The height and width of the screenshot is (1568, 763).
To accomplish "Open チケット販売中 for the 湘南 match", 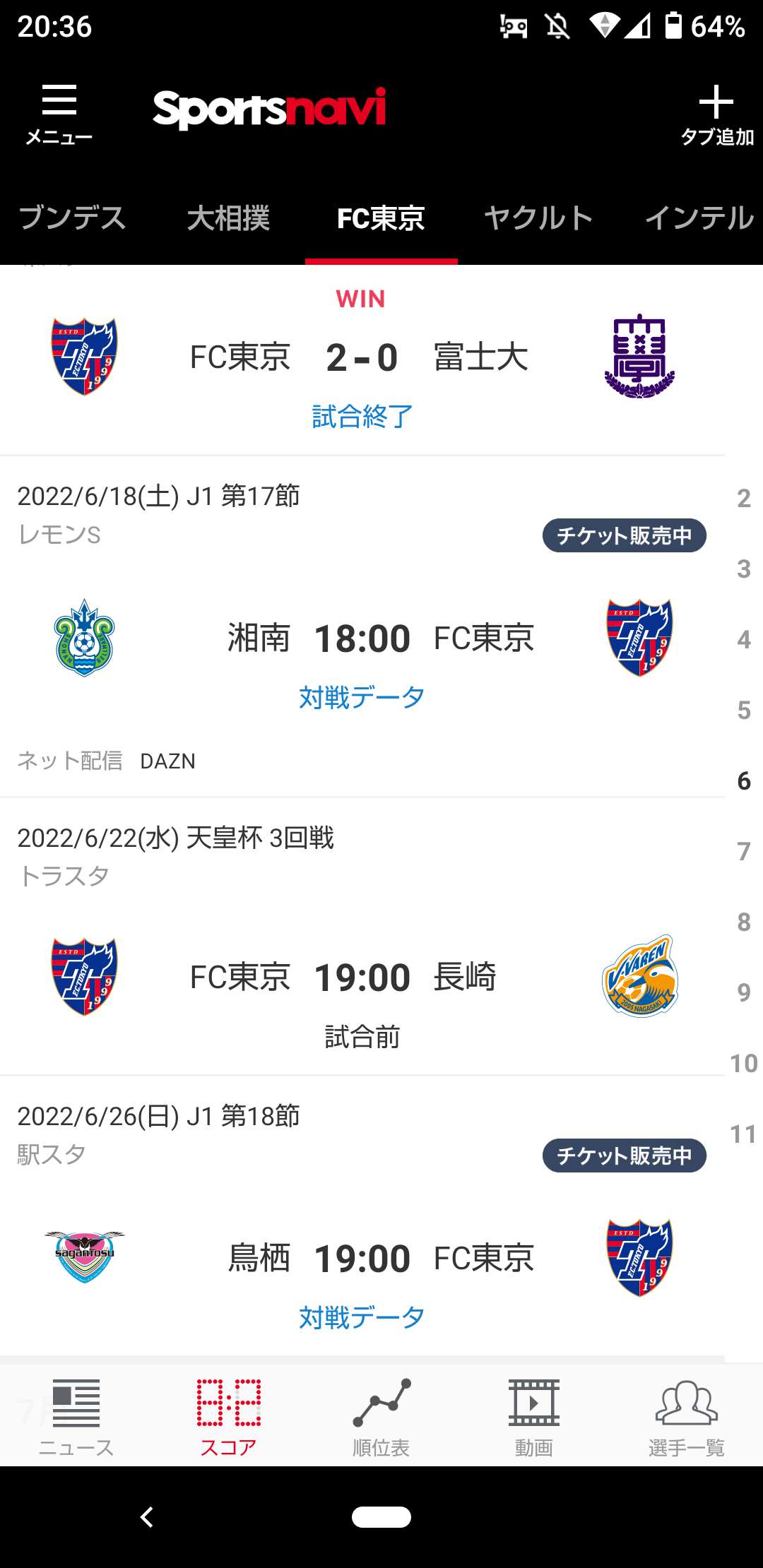I will click(624, 535).
